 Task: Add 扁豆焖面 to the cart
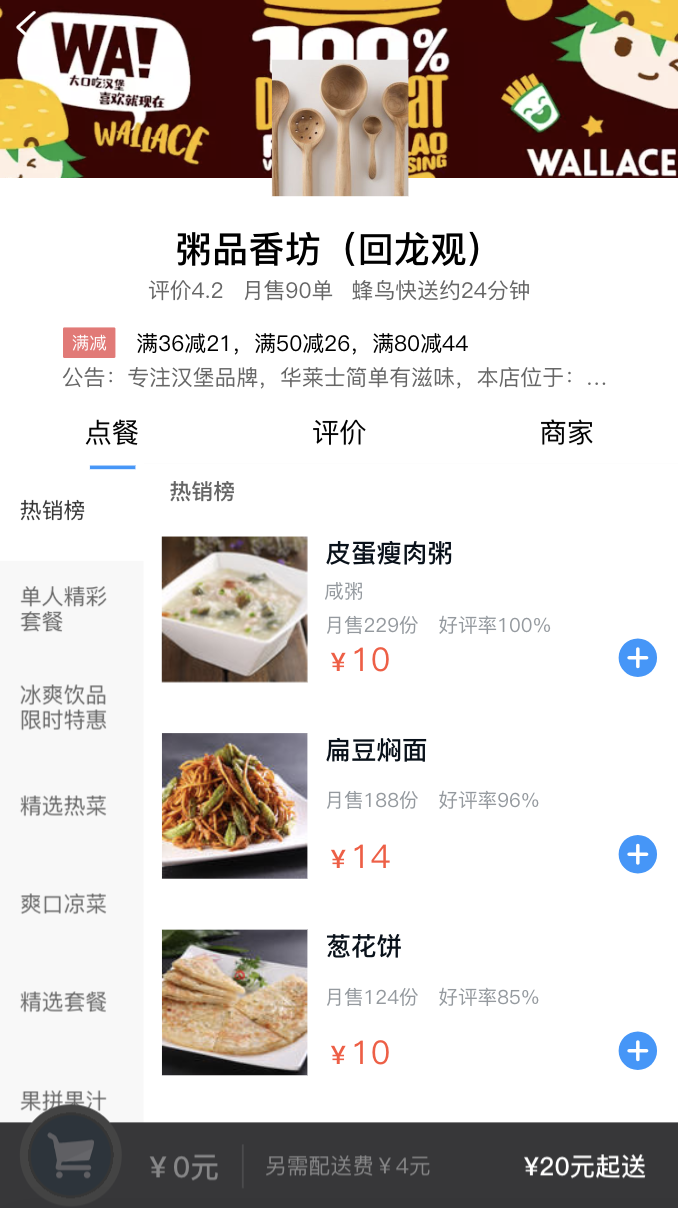tap(637, 855)
